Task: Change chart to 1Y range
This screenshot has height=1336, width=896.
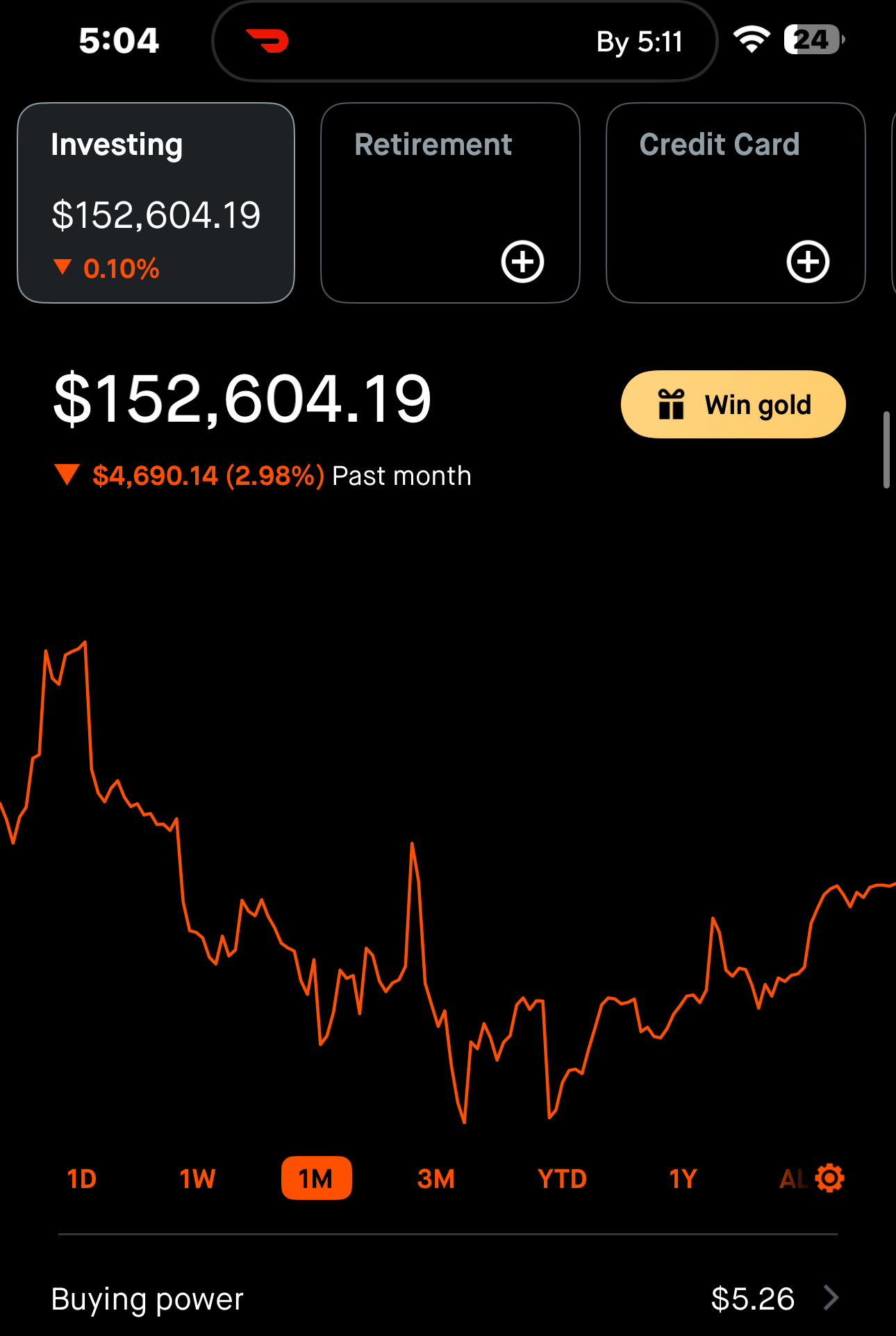Action: 683,1178
